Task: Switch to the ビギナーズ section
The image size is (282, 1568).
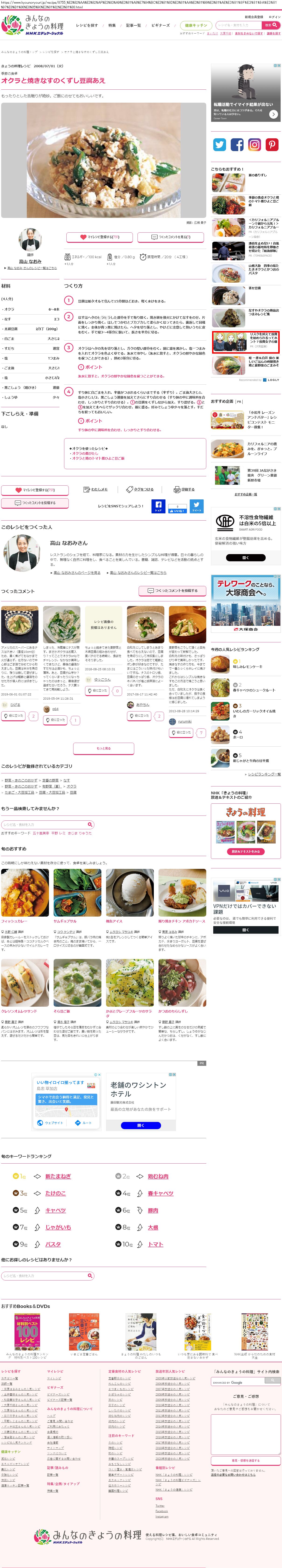Action: click(160, 26)
